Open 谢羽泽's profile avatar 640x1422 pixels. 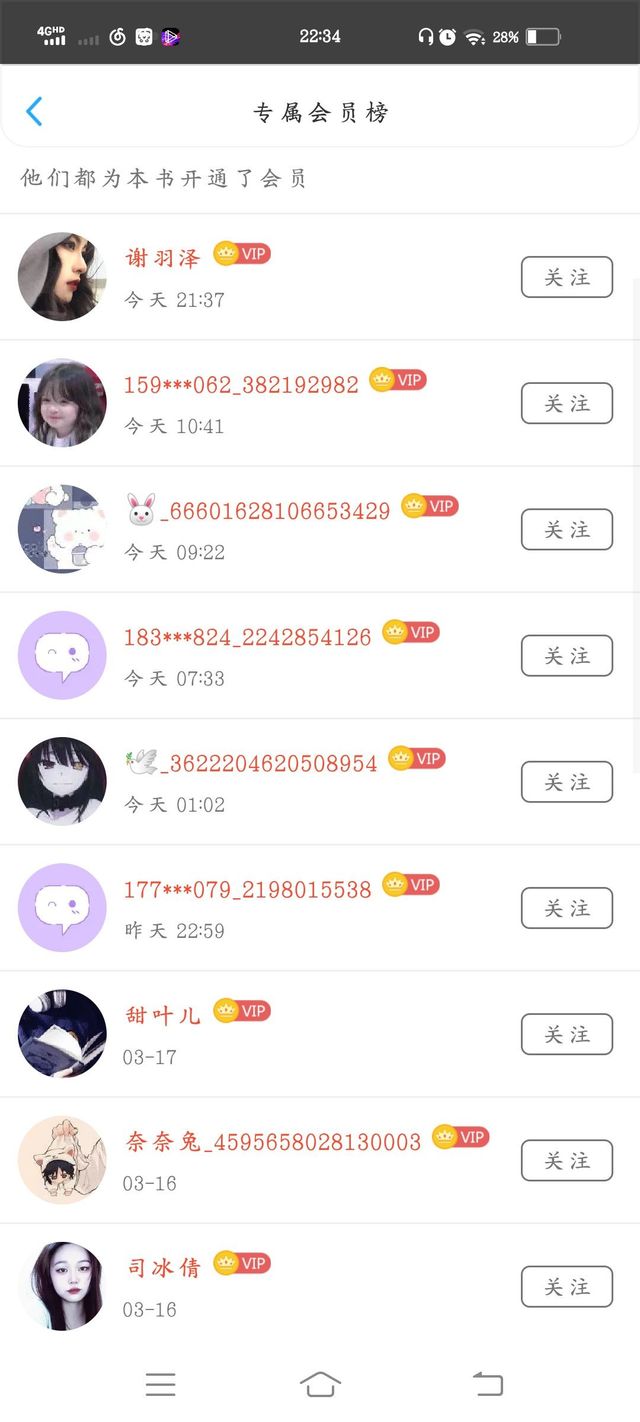pyautogui.click(x=62, y=277)
